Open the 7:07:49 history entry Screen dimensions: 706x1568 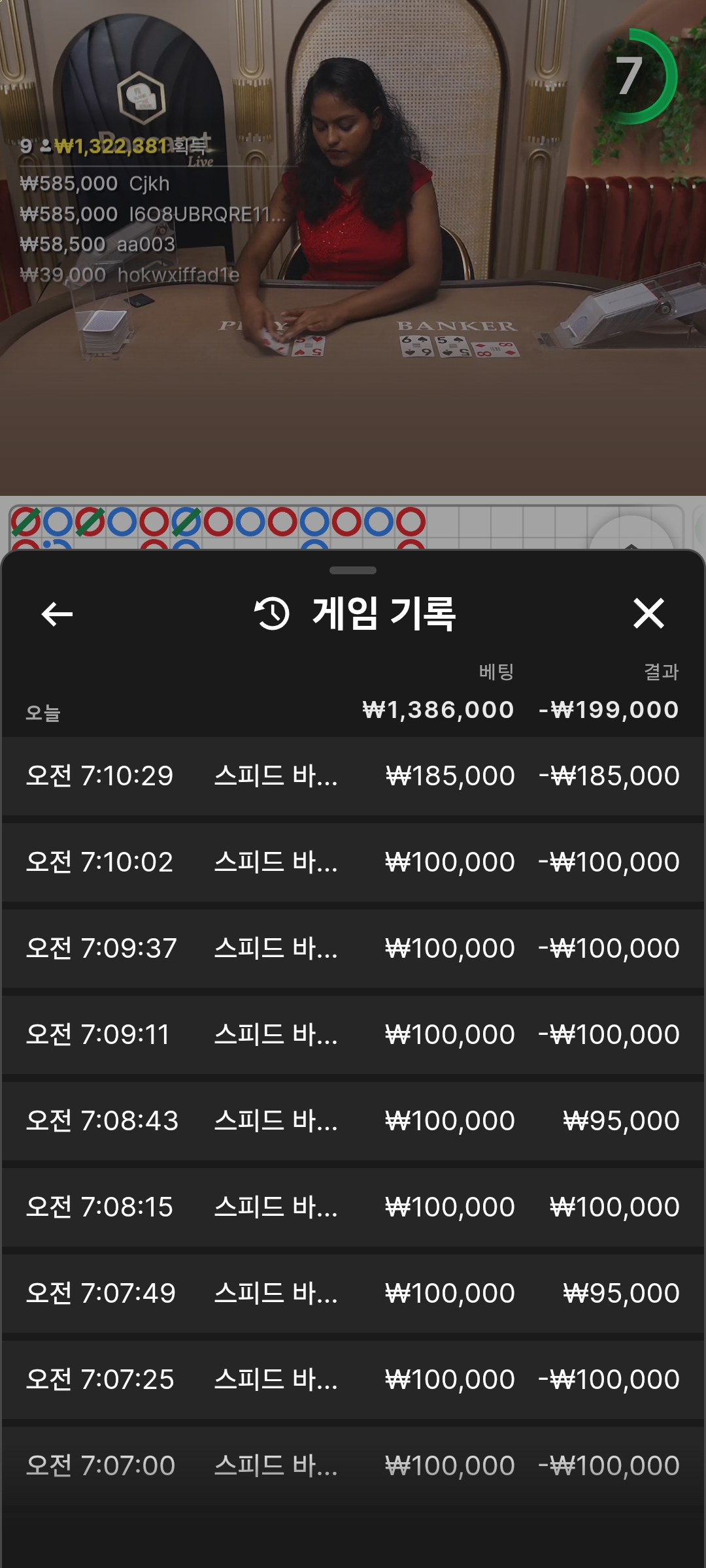tap(353, 1294)
